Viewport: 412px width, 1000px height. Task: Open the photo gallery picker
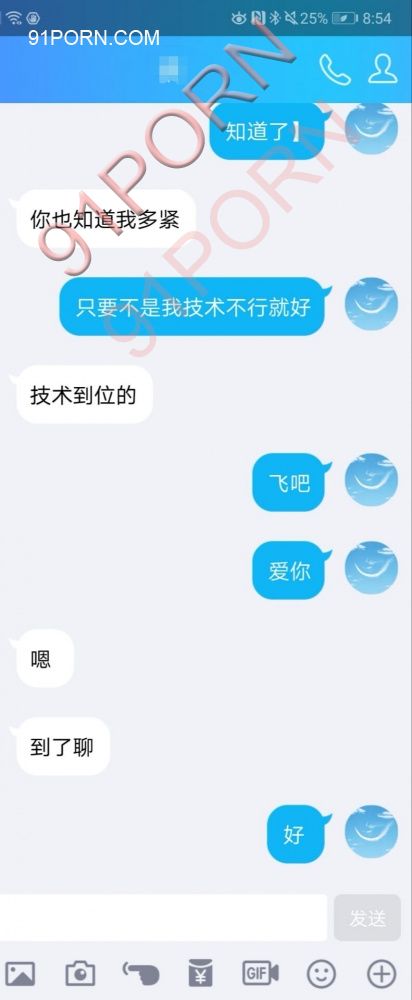20,973
